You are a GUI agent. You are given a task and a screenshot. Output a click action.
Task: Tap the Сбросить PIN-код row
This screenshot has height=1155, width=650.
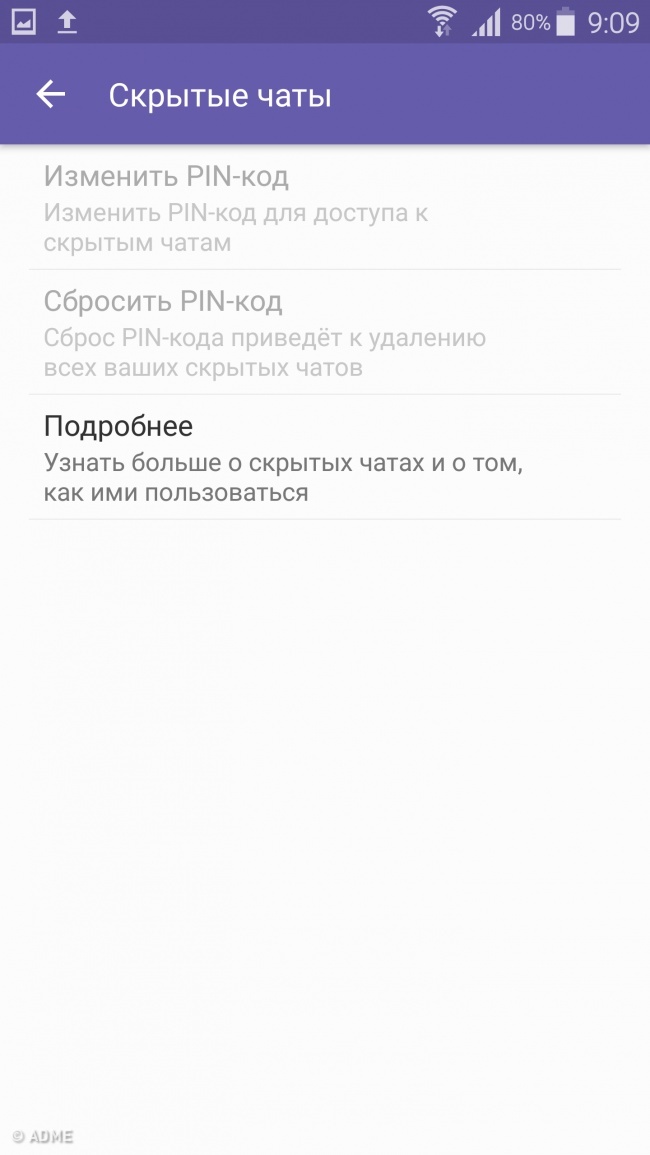click(324, 333)
